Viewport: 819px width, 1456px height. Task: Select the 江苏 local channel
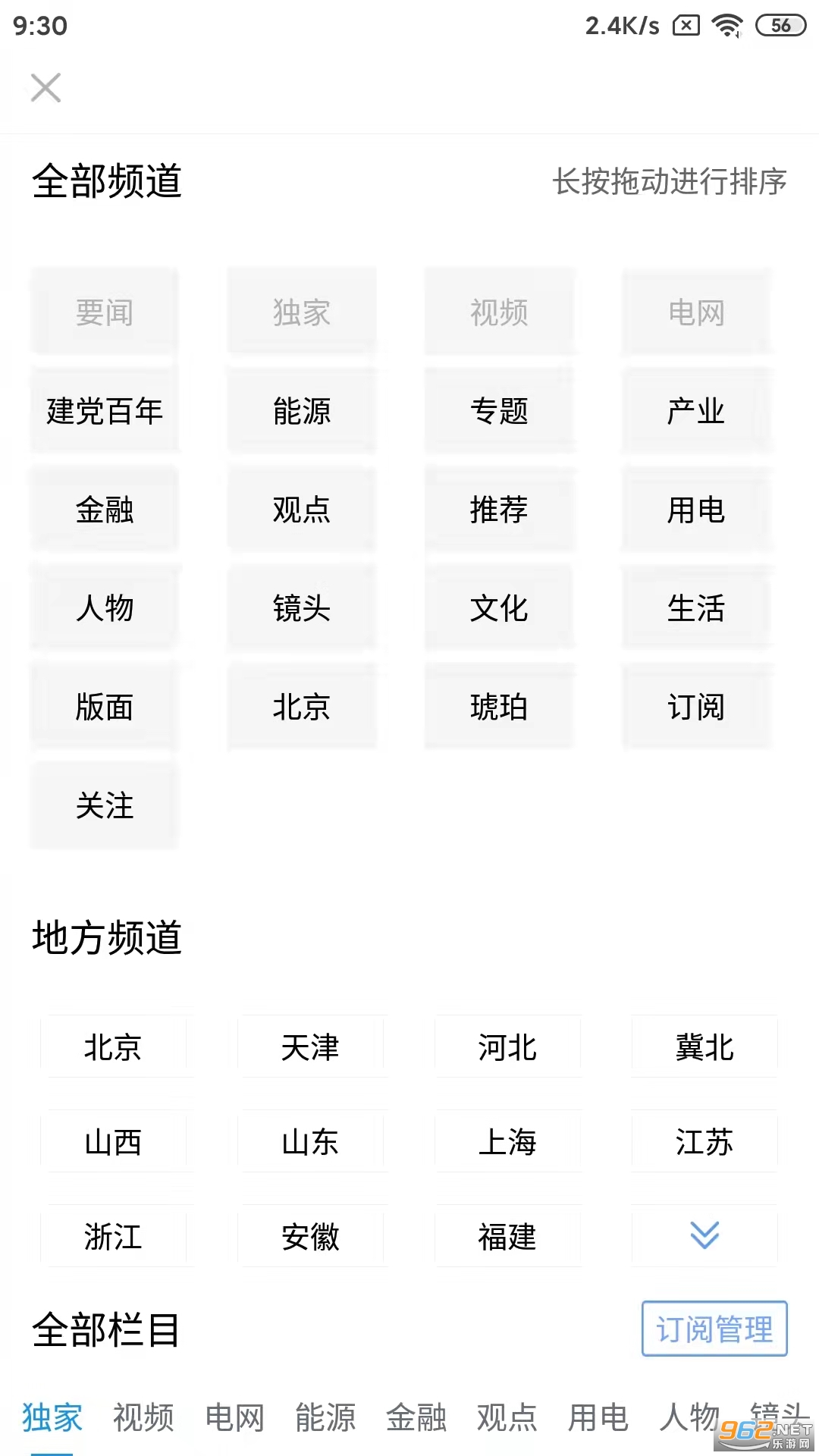[704, 1142]
